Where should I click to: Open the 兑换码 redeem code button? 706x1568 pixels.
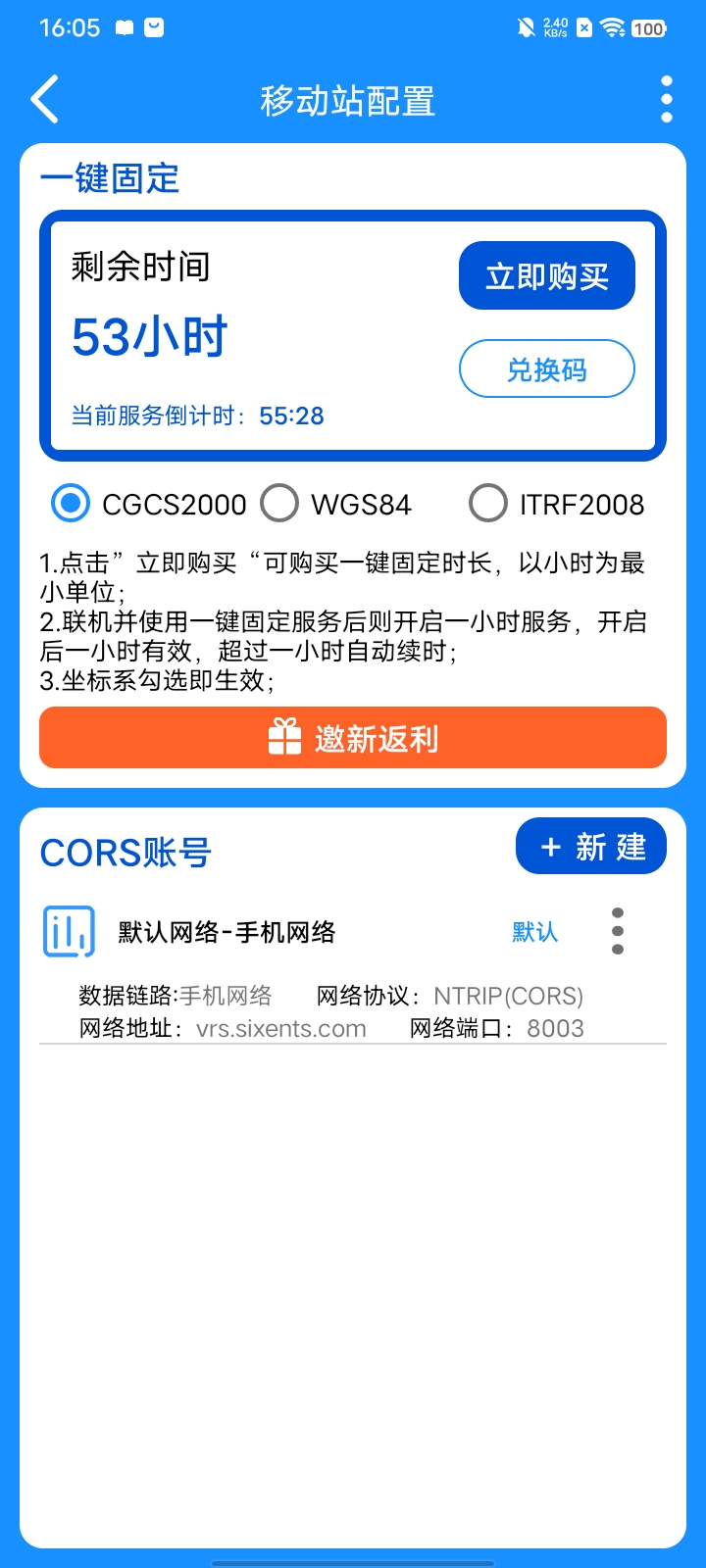(x=546, y=369)
